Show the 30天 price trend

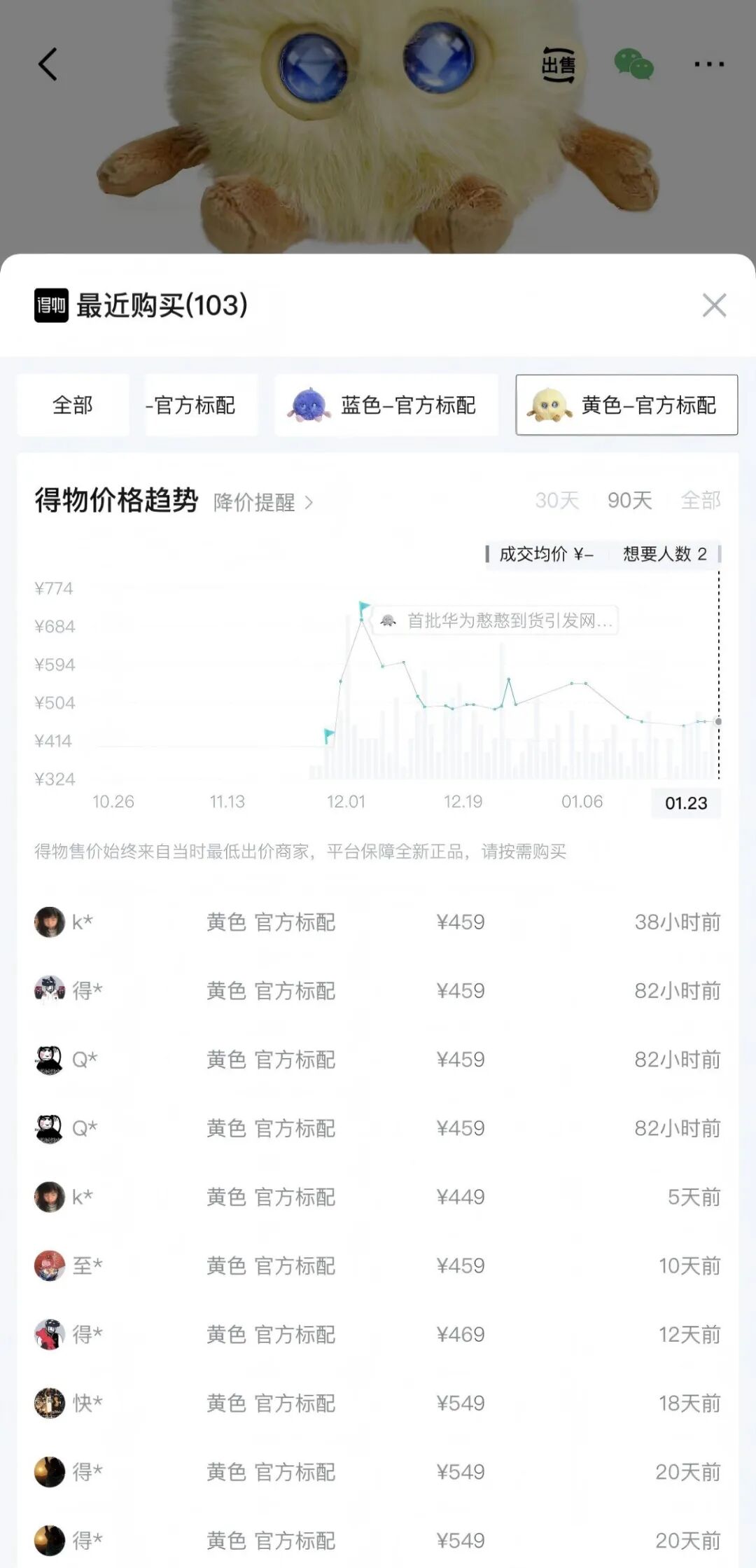(556, 500)
